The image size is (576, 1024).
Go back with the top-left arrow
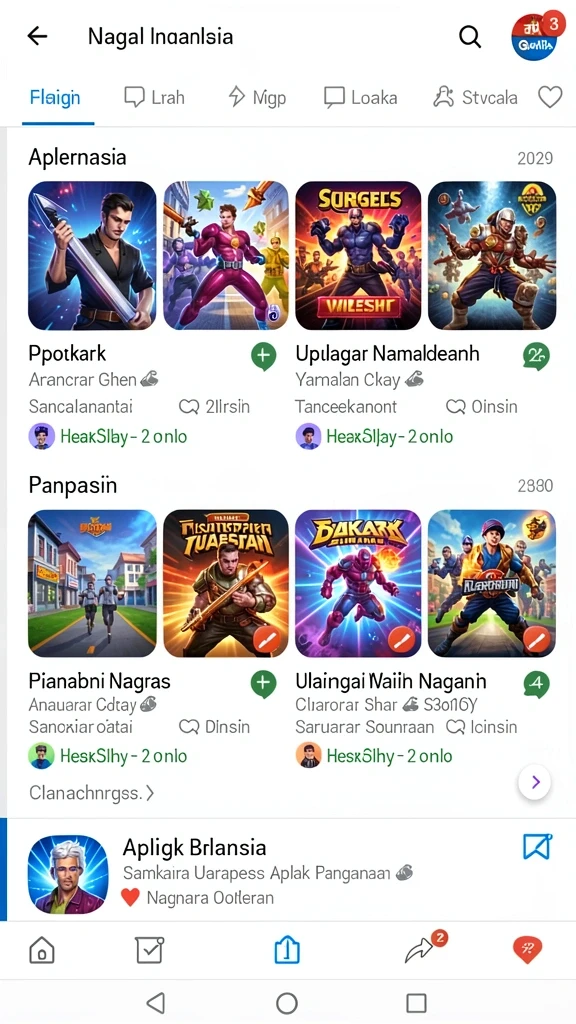click(x=37, y=36)
